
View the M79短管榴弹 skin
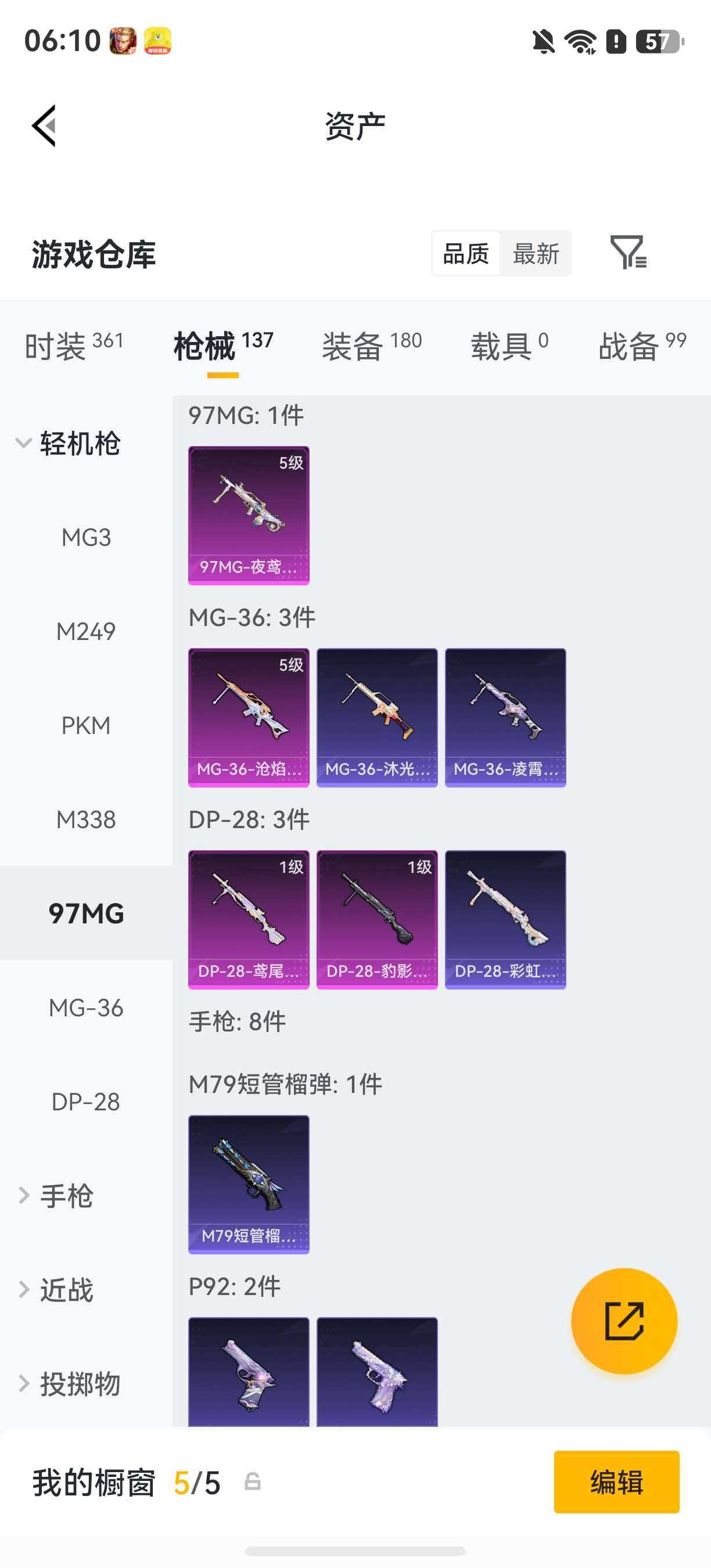249,1185
